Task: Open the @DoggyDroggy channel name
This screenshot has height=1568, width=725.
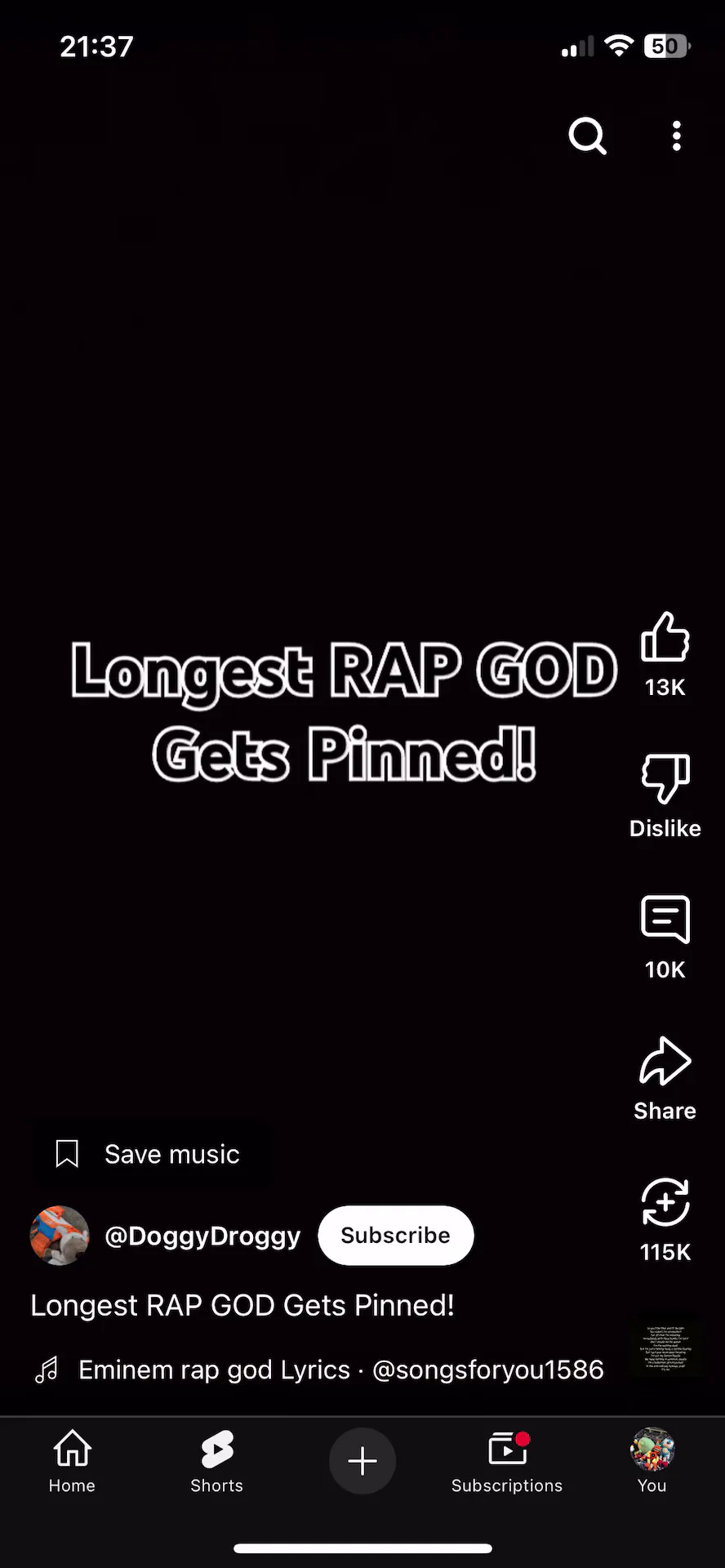Action: pyautogui.click(x=202, y=1236)
